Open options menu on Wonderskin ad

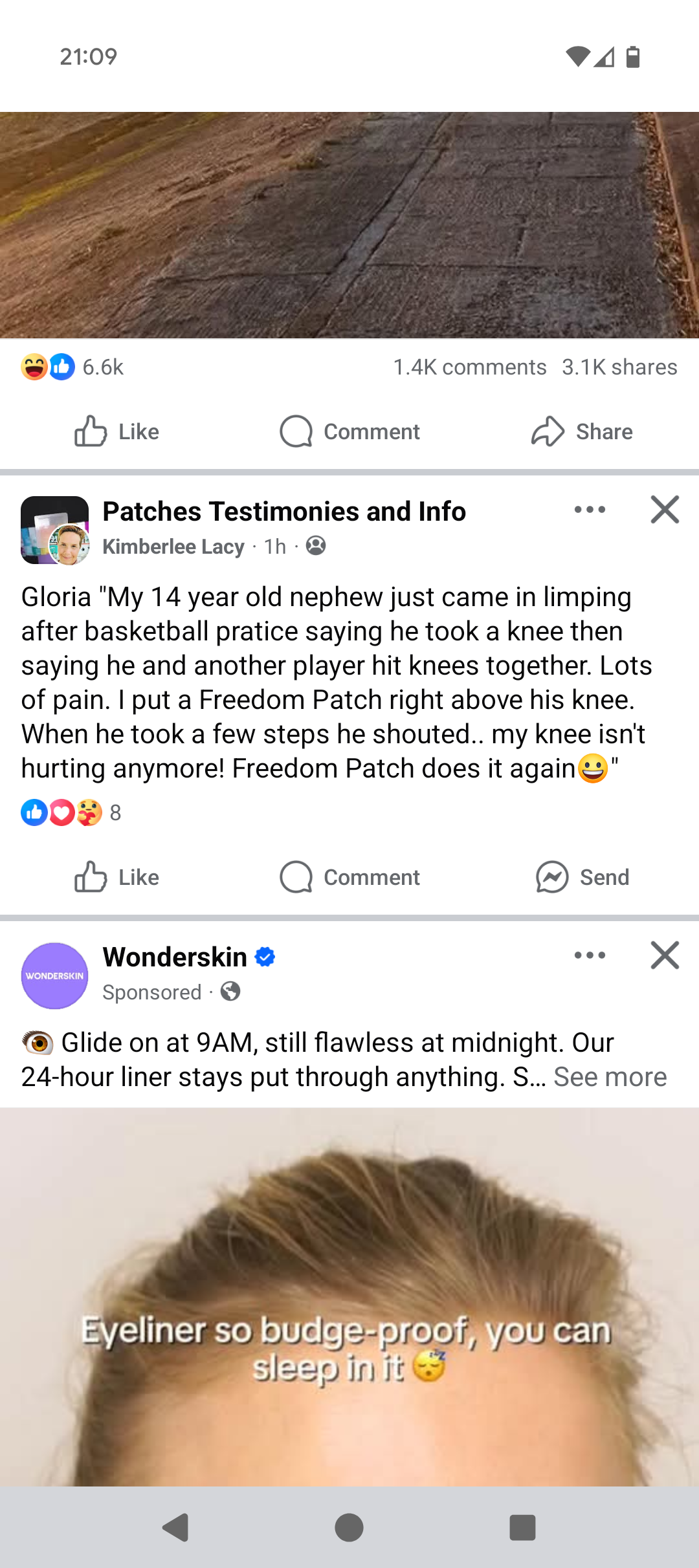point(590,955)
